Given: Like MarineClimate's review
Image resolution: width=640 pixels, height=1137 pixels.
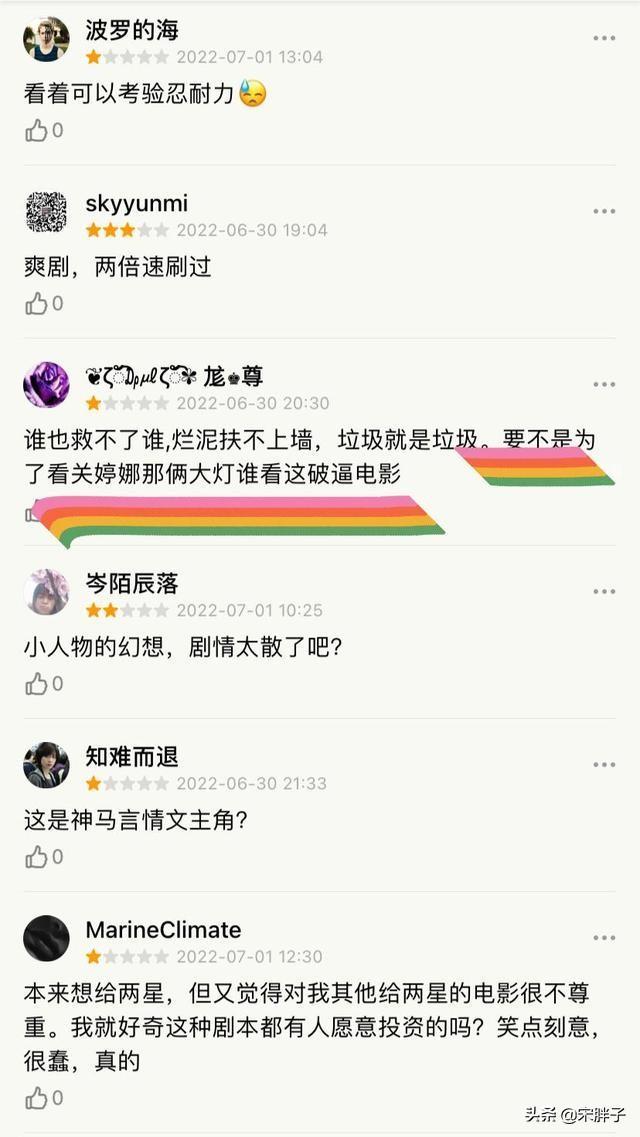Looking at the screenshot, I should coord(37,1098).
